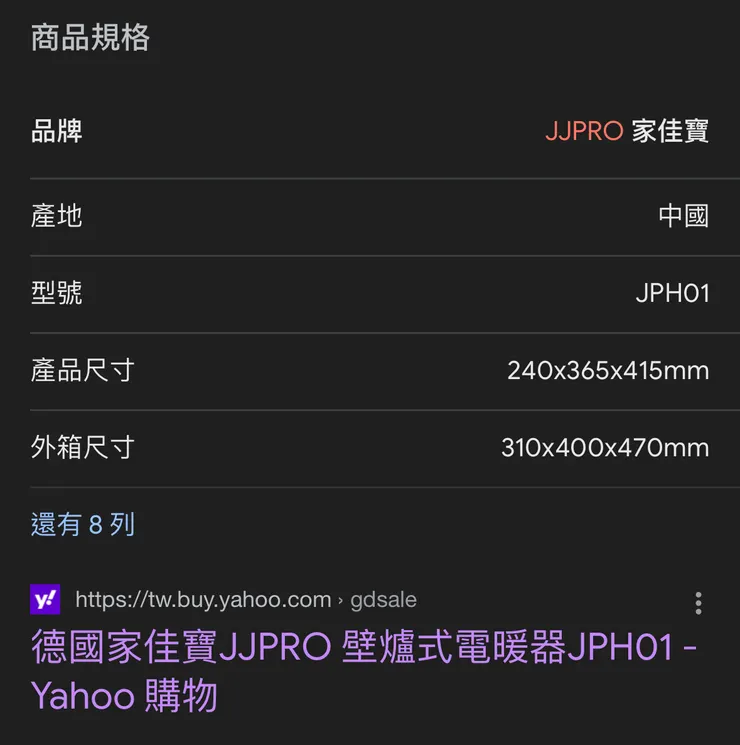The width and height of the screenshot is (740, 745).
Task: Expand the 還有 8 列 hidden specification rows
Action: tap(83, 523)
